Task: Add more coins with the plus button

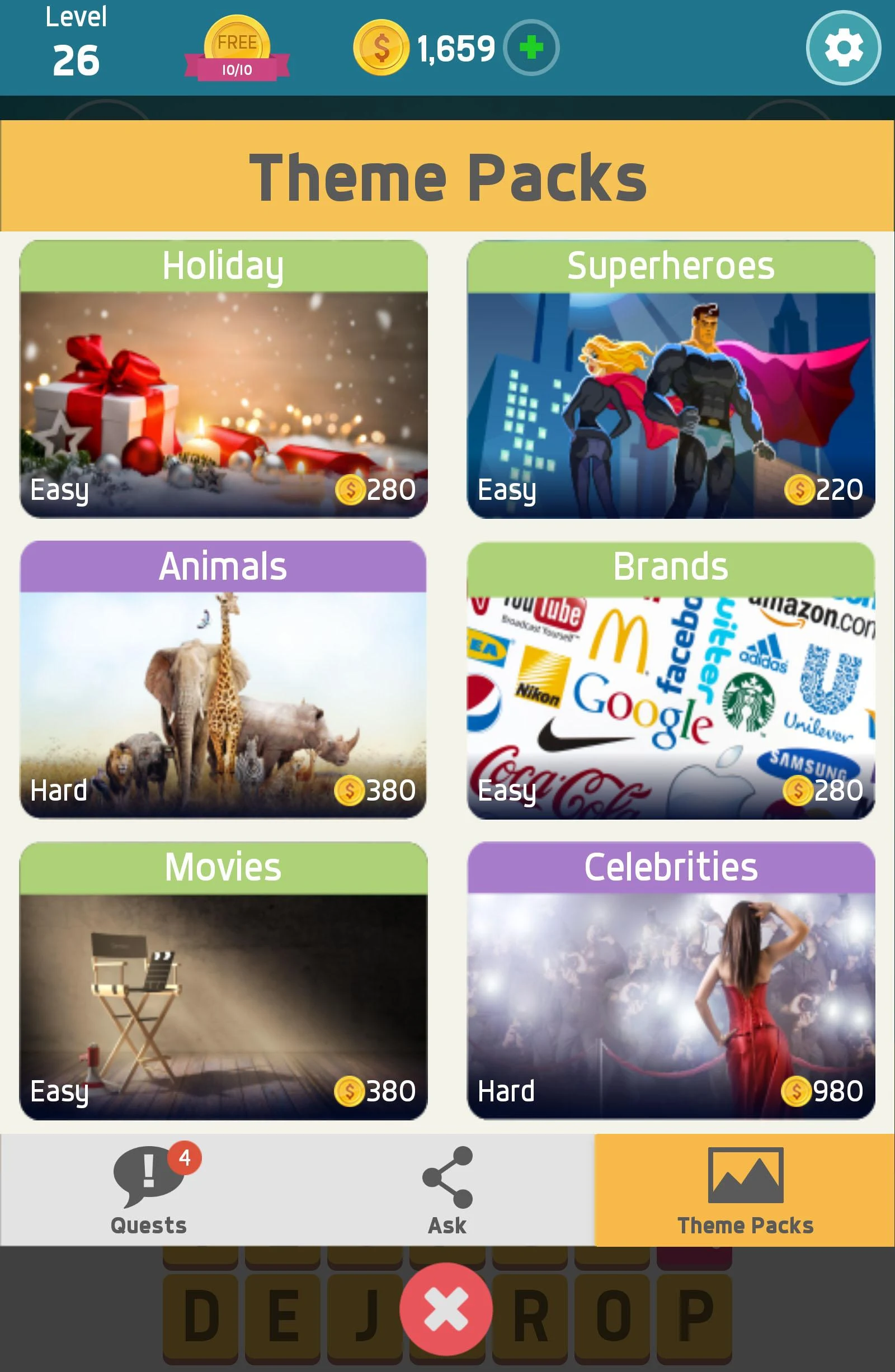Action: pos(530,48)
